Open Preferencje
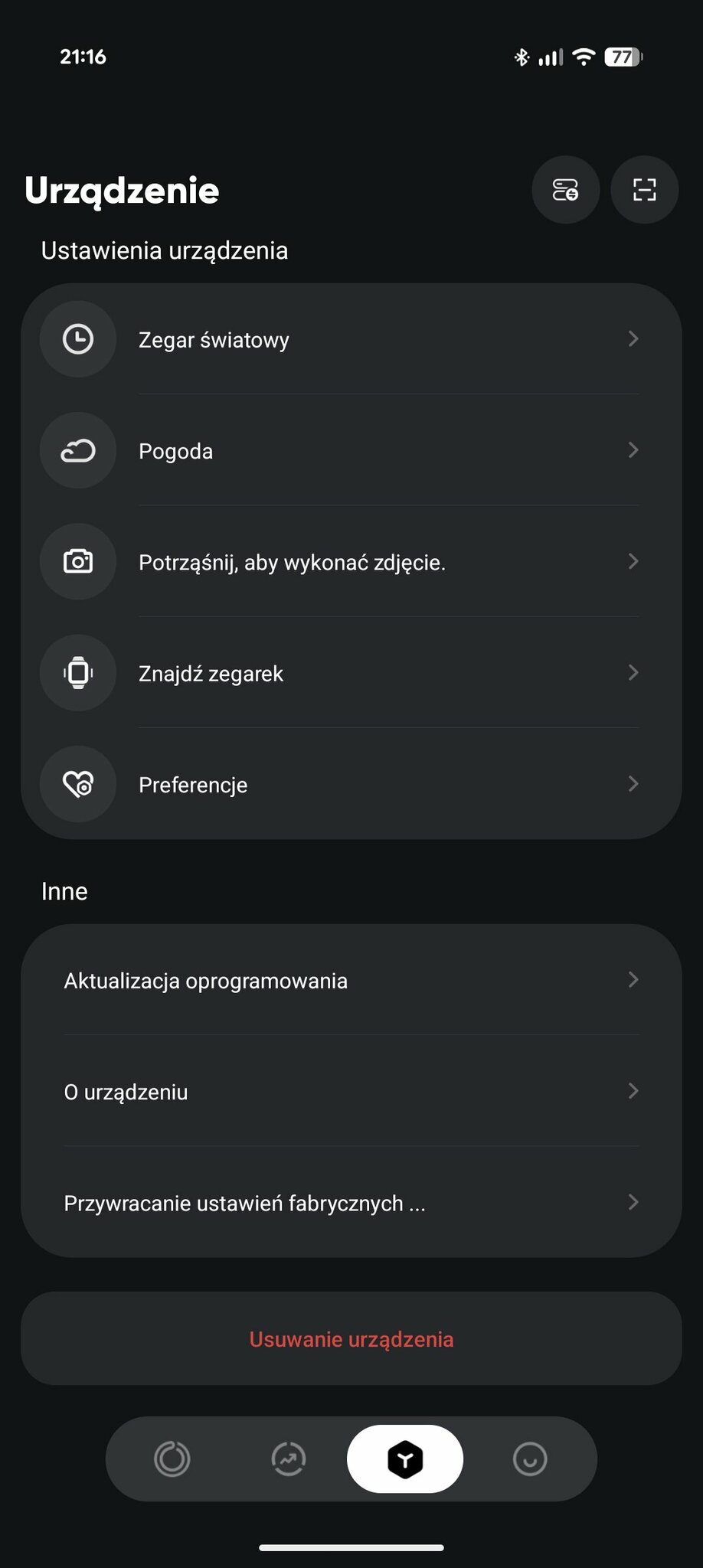This screenshot has width=703, height=1568. 351,784
